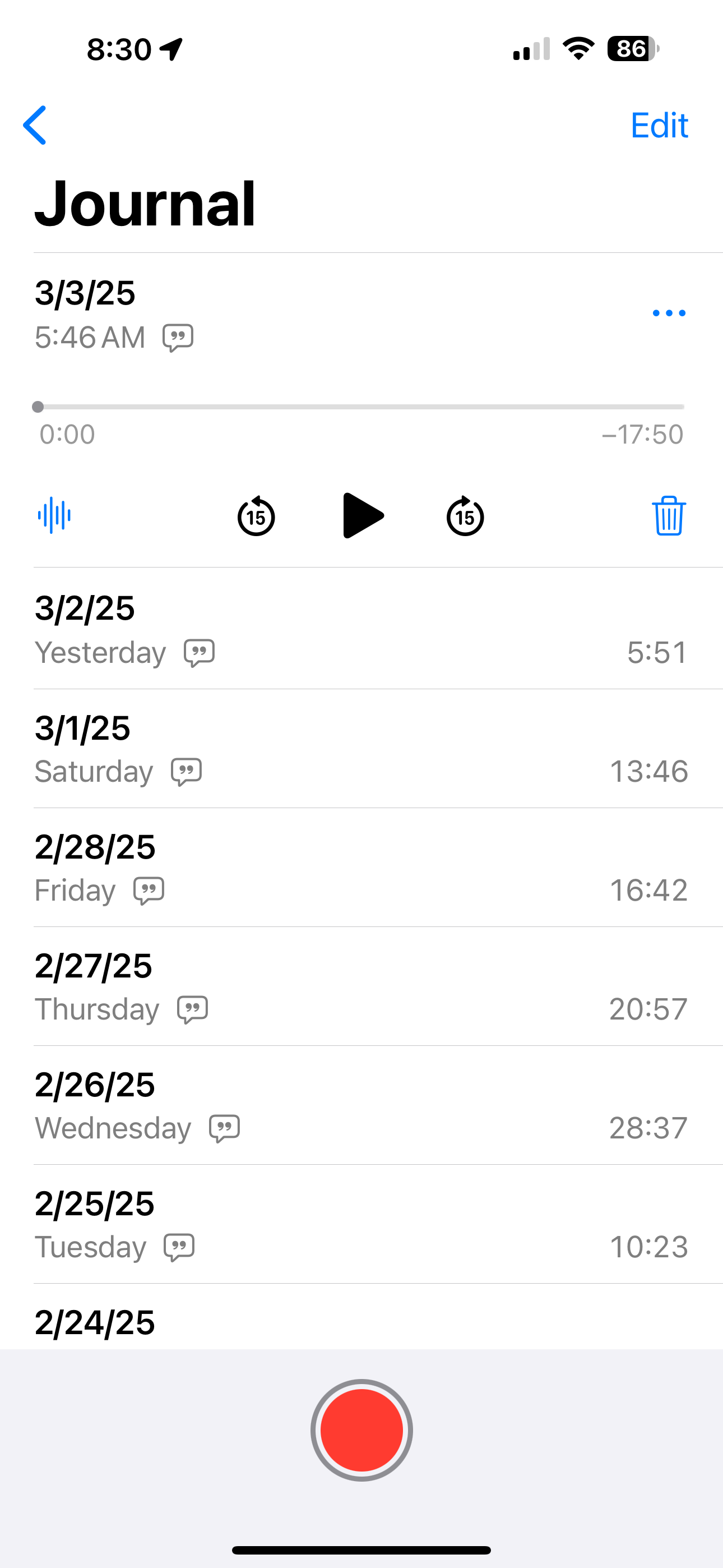Open more options for the 3/3/25 recording
This screenshot has width=723, height=1568.
[x=668, y=313]
